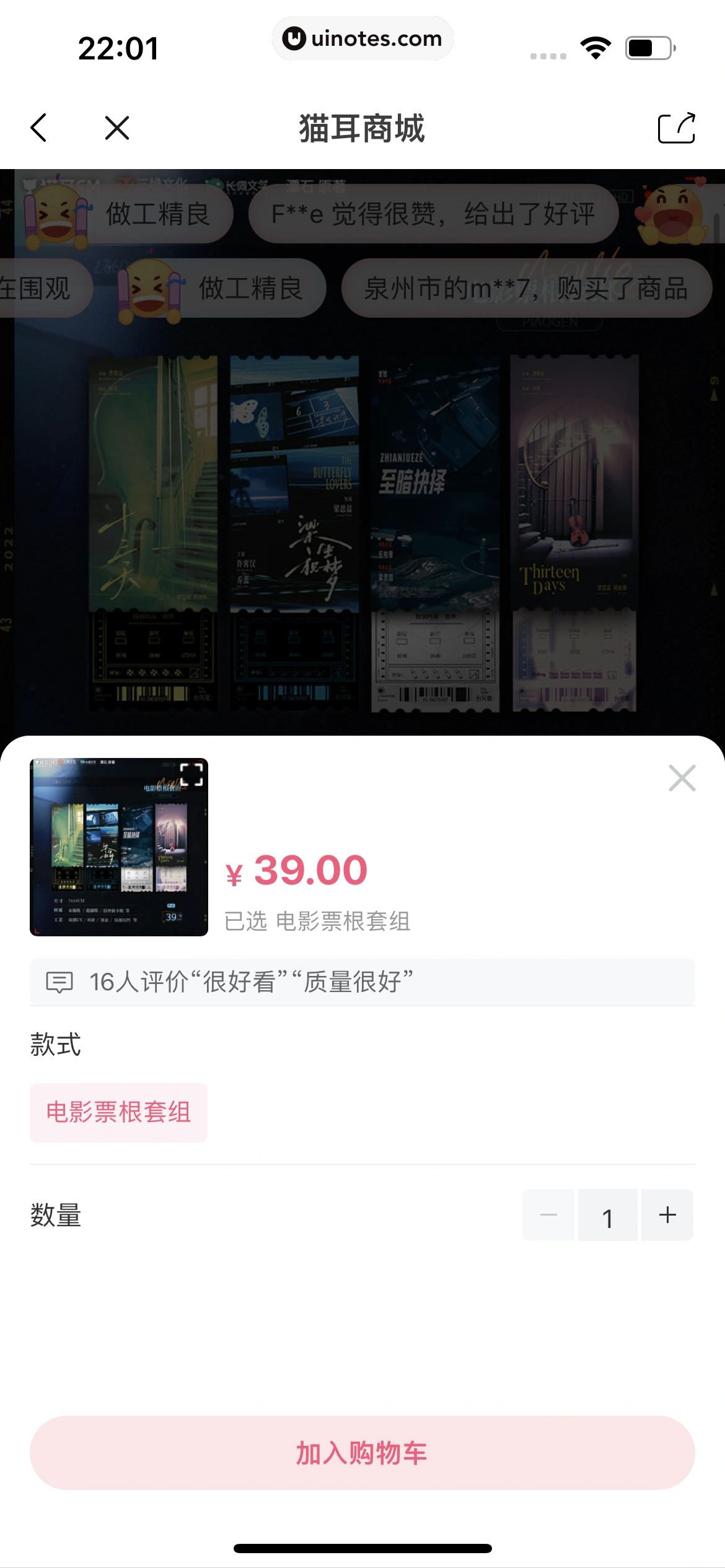Decrease quantity with the minus button
Viewport: 725px width, 1568px height.
(548, 1215)
